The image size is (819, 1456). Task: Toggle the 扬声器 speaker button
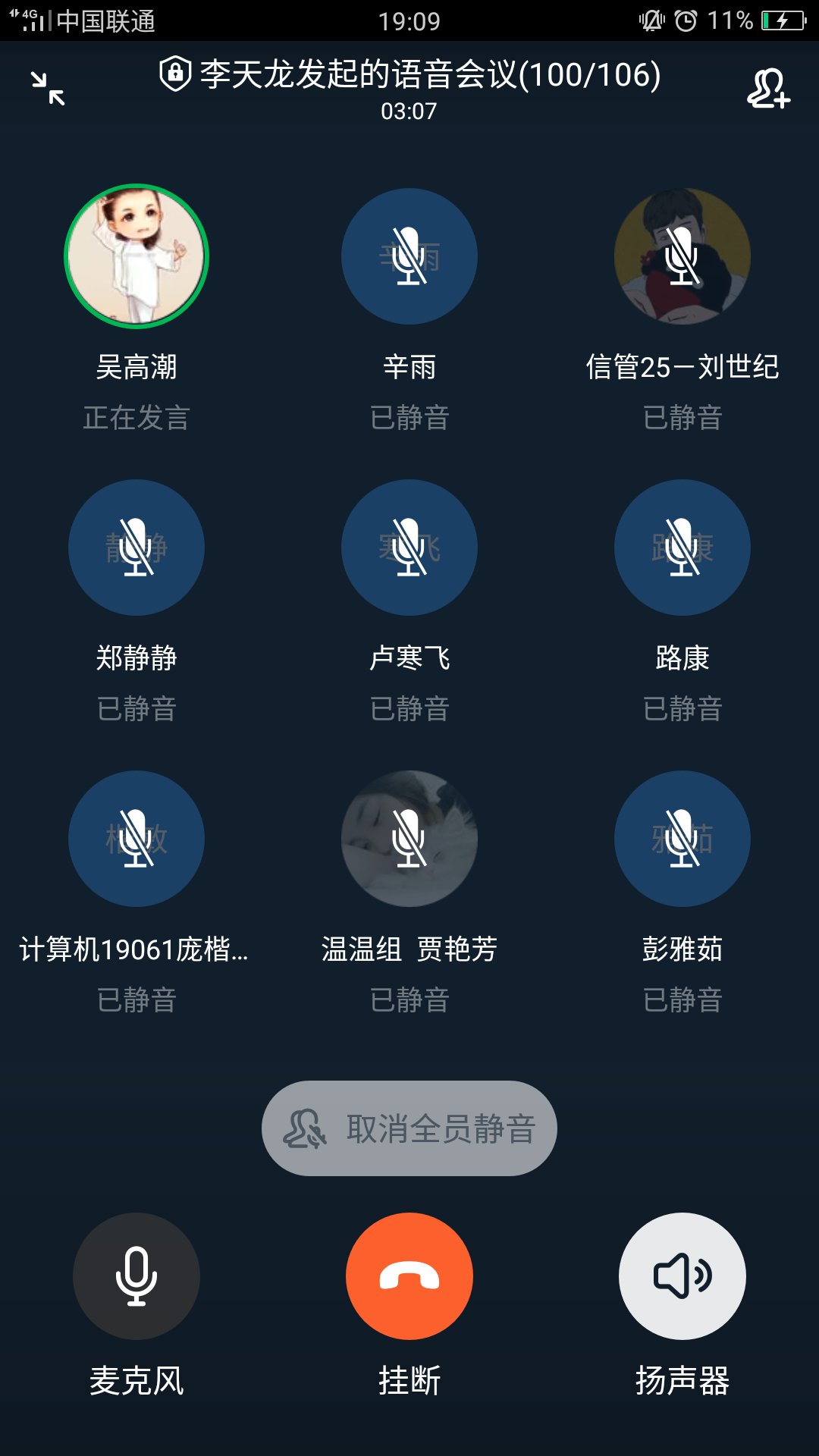pyautogui.click(x=682, y=1276)
